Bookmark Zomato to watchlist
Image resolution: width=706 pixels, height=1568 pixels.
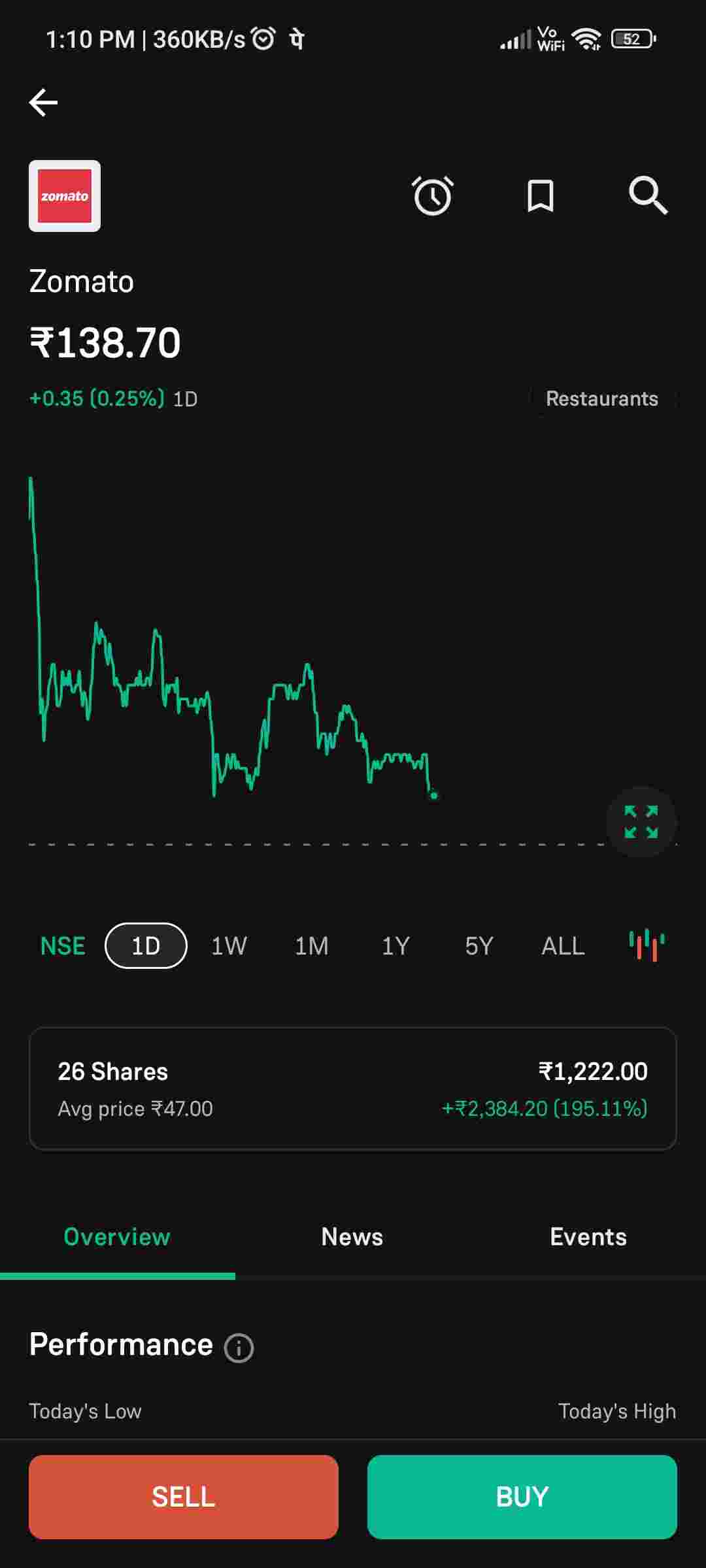(541, 196)
